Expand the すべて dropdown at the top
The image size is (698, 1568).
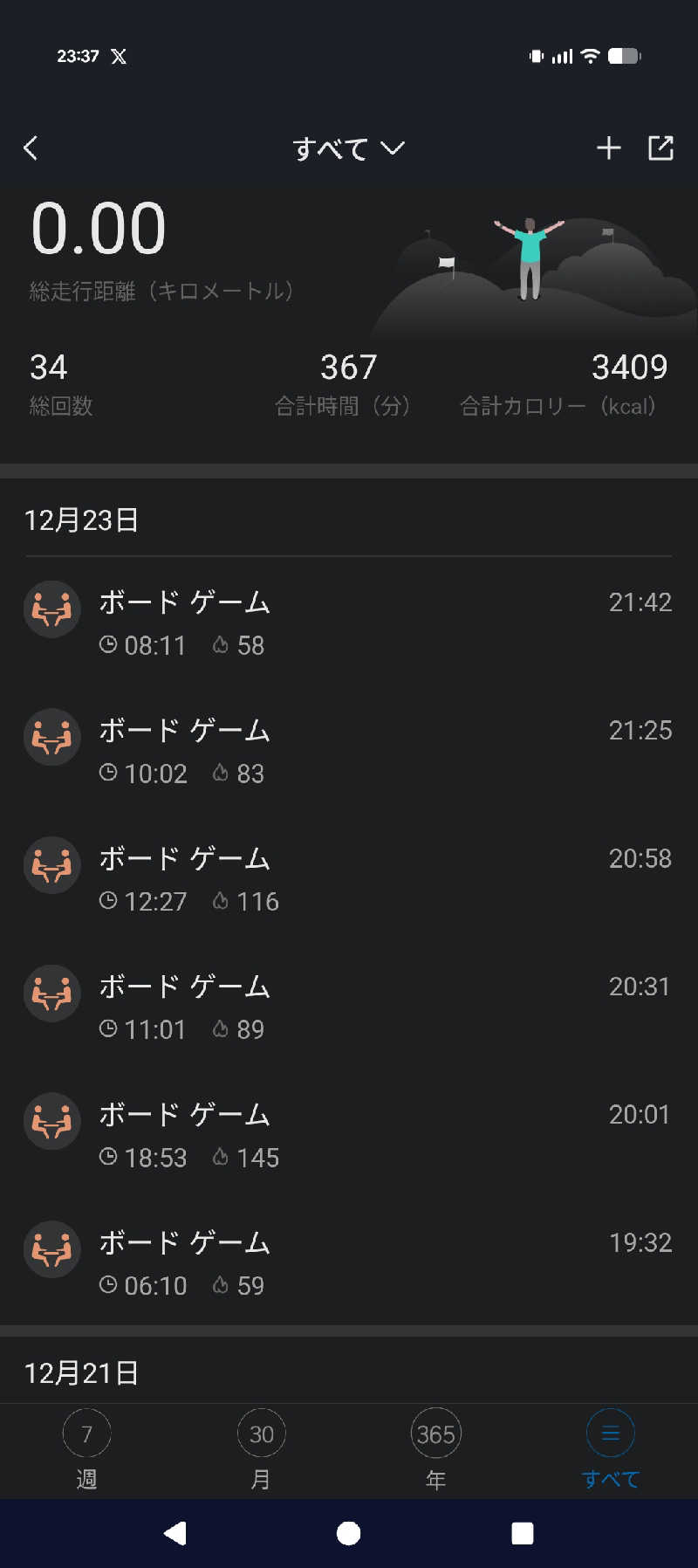click(x=348, y=149)
